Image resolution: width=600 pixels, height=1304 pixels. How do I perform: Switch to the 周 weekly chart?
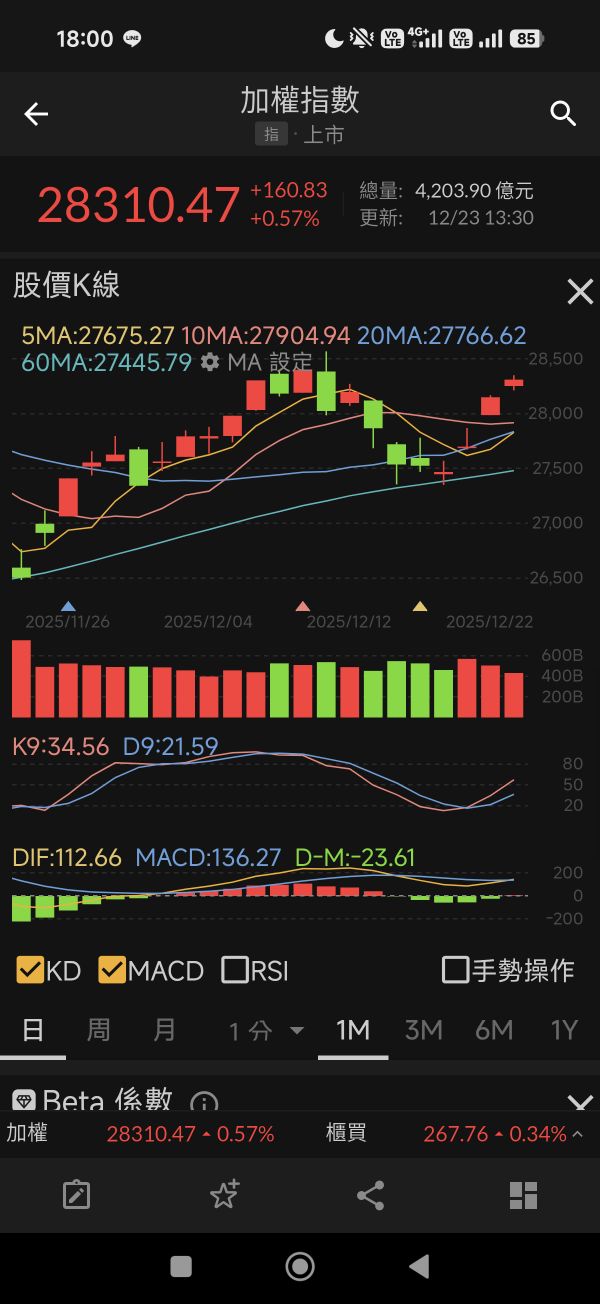coord(98,1030)
